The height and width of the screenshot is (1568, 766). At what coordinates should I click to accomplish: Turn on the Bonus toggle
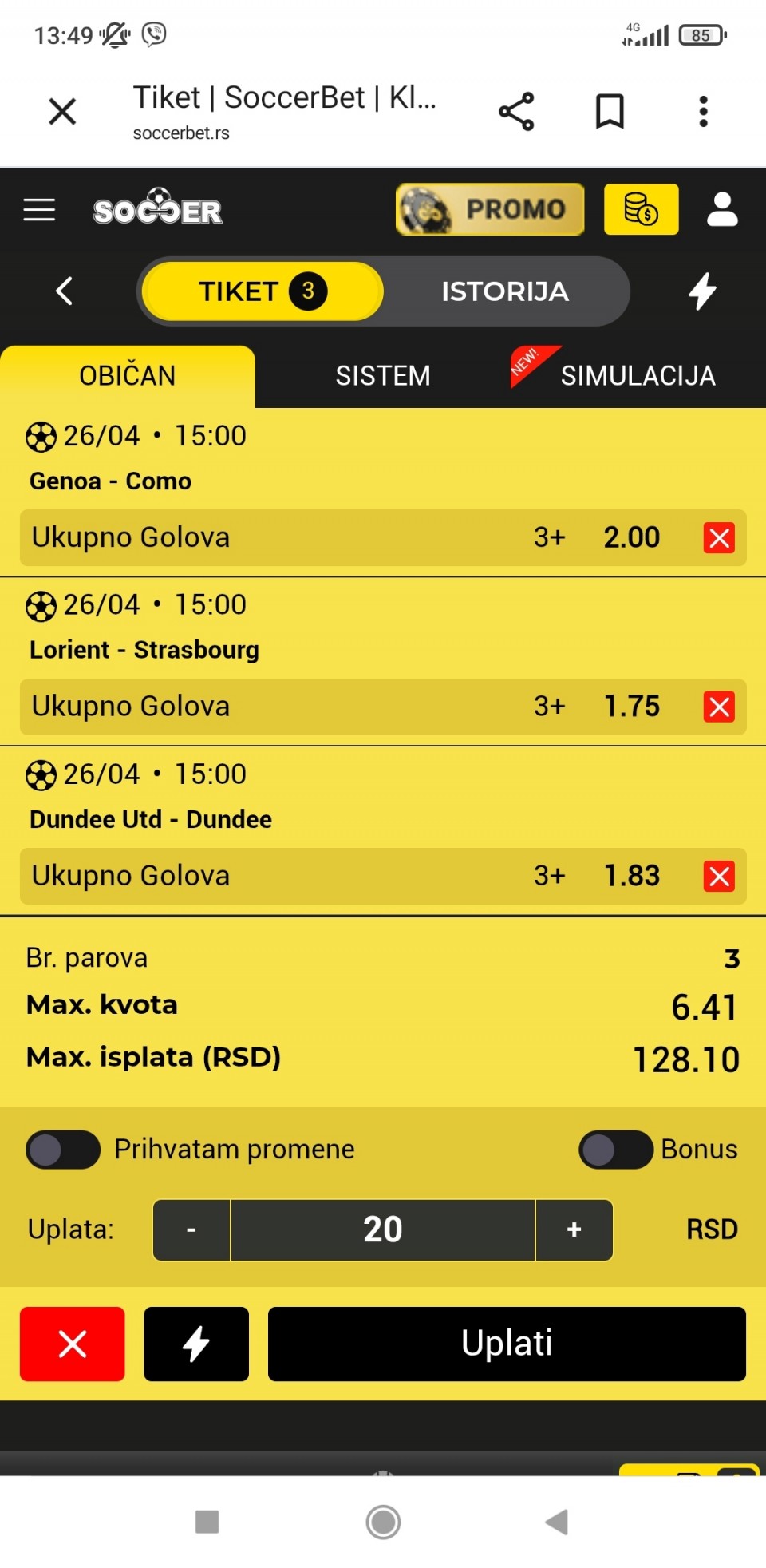coord(615,1150)
